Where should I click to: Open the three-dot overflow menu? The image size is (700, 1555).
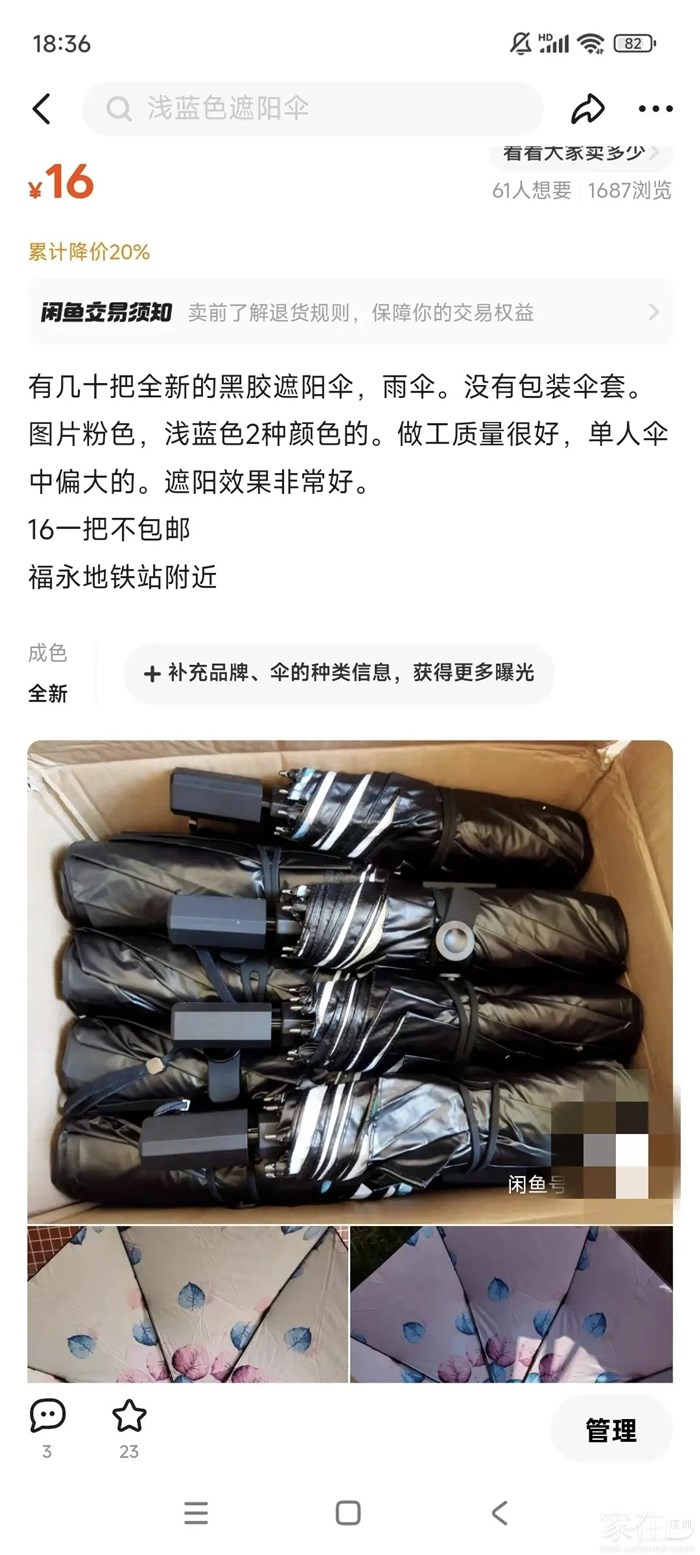[x=655, y=109]
